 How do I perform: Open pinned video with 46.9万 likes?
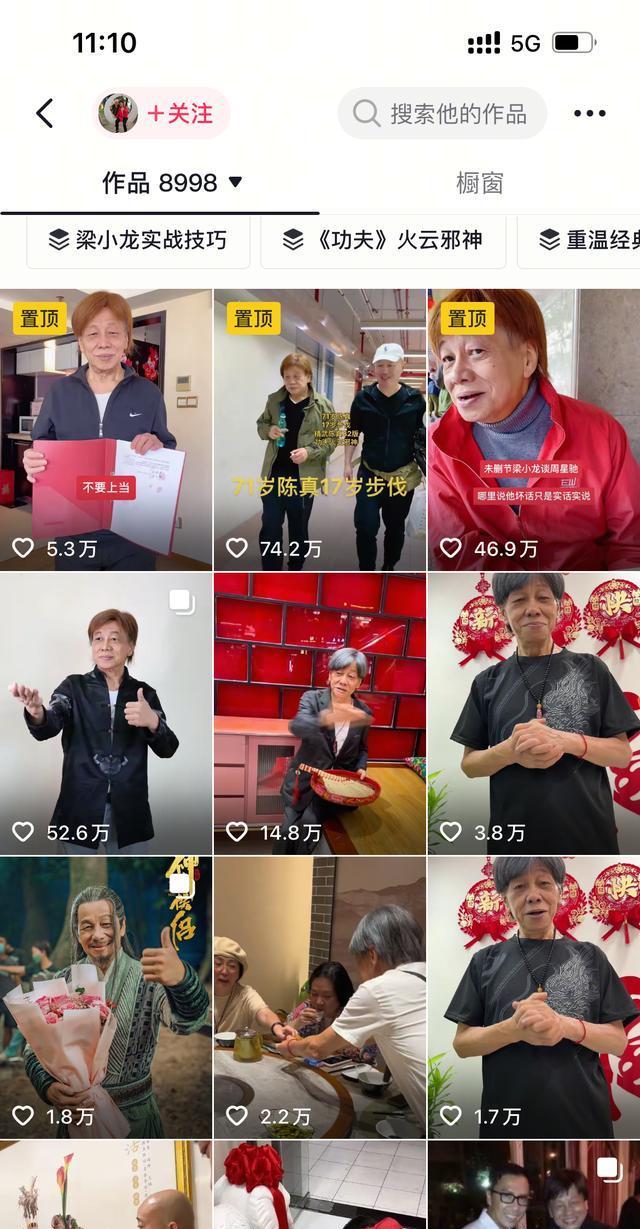[534, 430]
